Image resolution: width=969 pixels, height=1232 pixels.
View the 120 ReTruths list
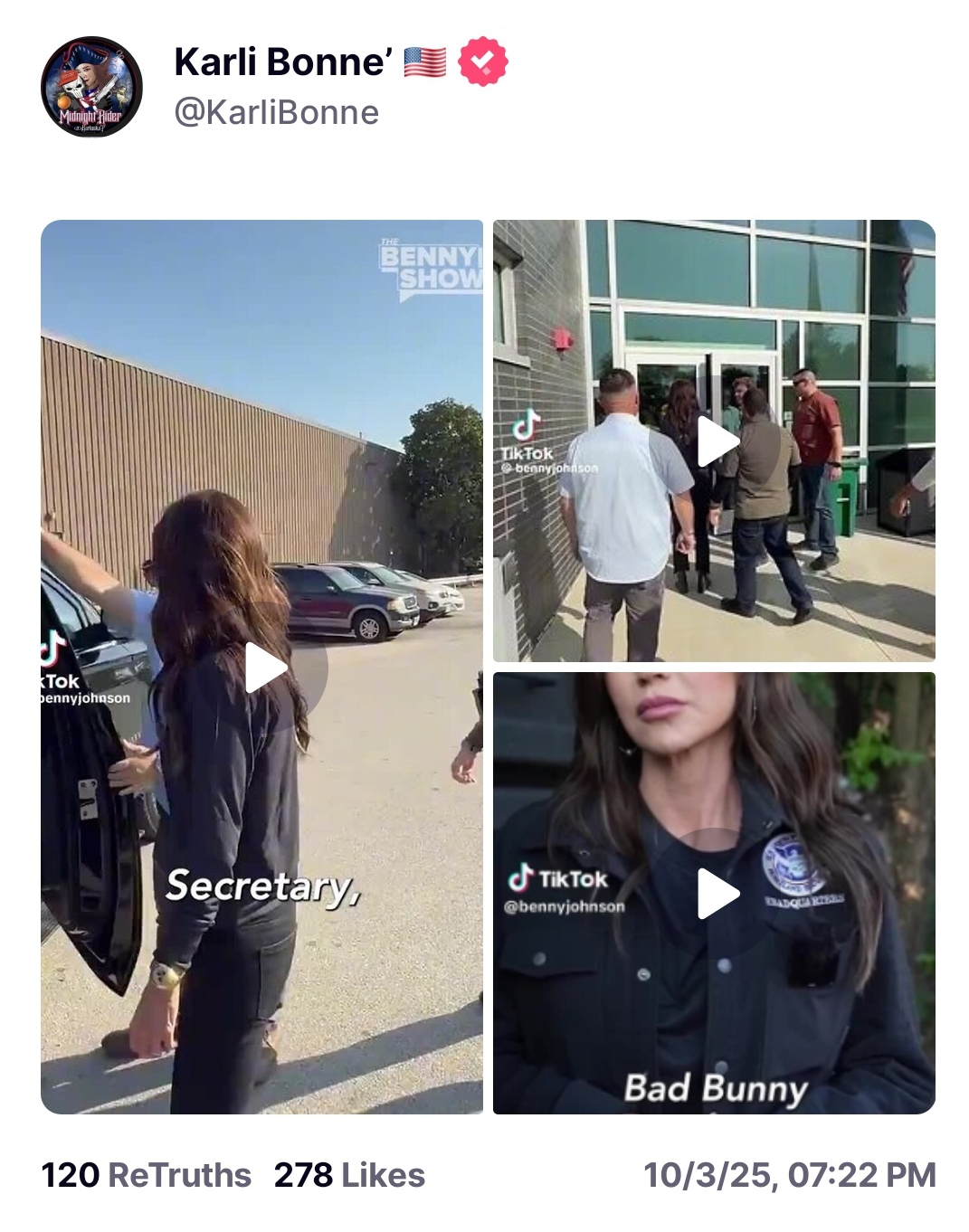coord(146,1175)
